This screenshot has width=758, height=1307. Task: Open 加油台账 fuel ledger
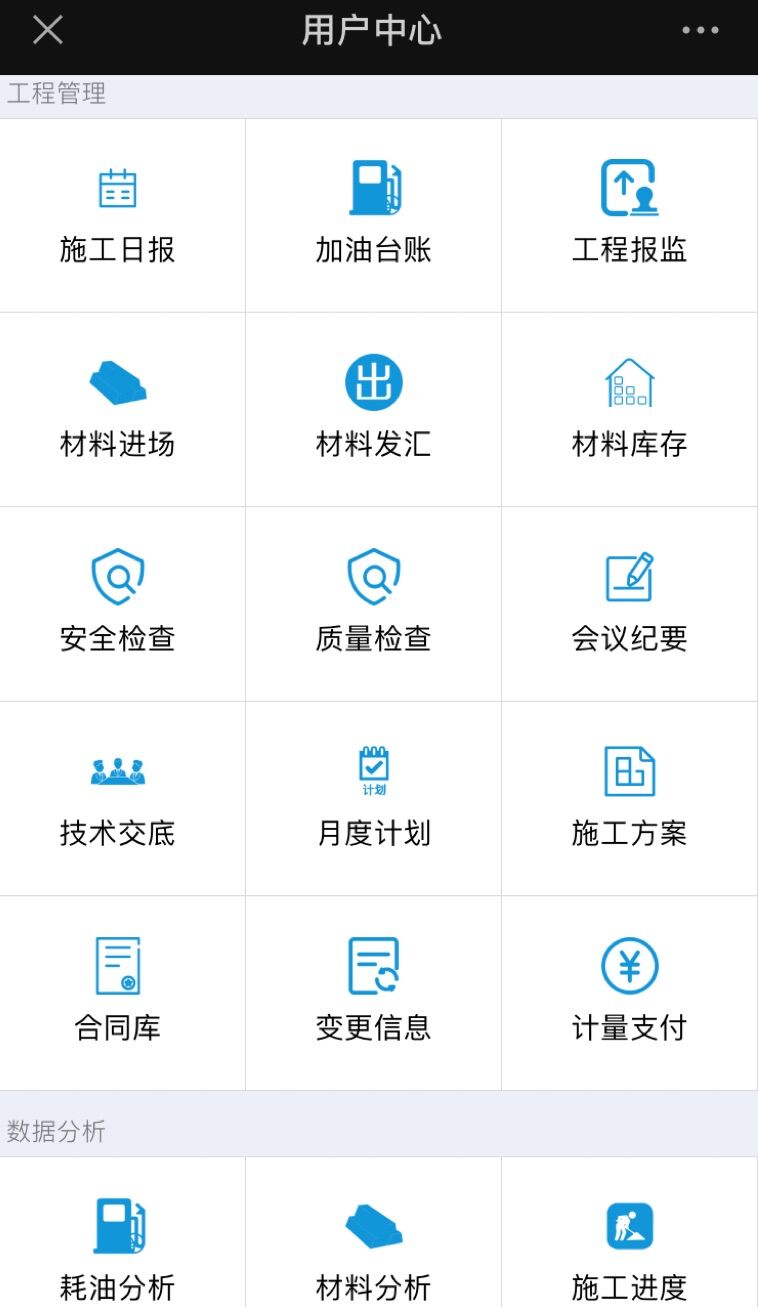[x=374, y=216]
